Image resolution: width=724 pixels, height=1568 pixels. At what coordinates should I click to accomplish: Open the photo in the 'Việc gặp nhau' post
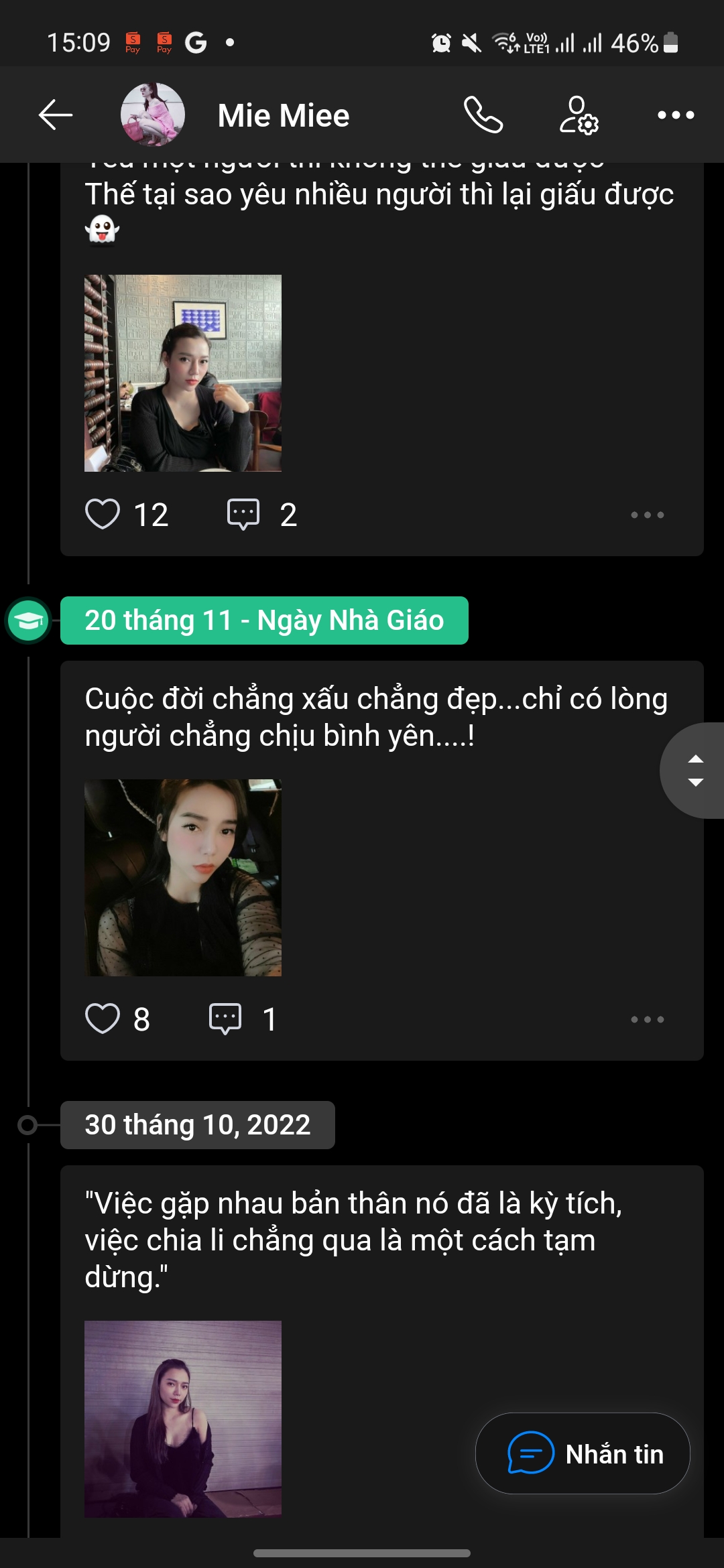click(x=183, y=1419)
